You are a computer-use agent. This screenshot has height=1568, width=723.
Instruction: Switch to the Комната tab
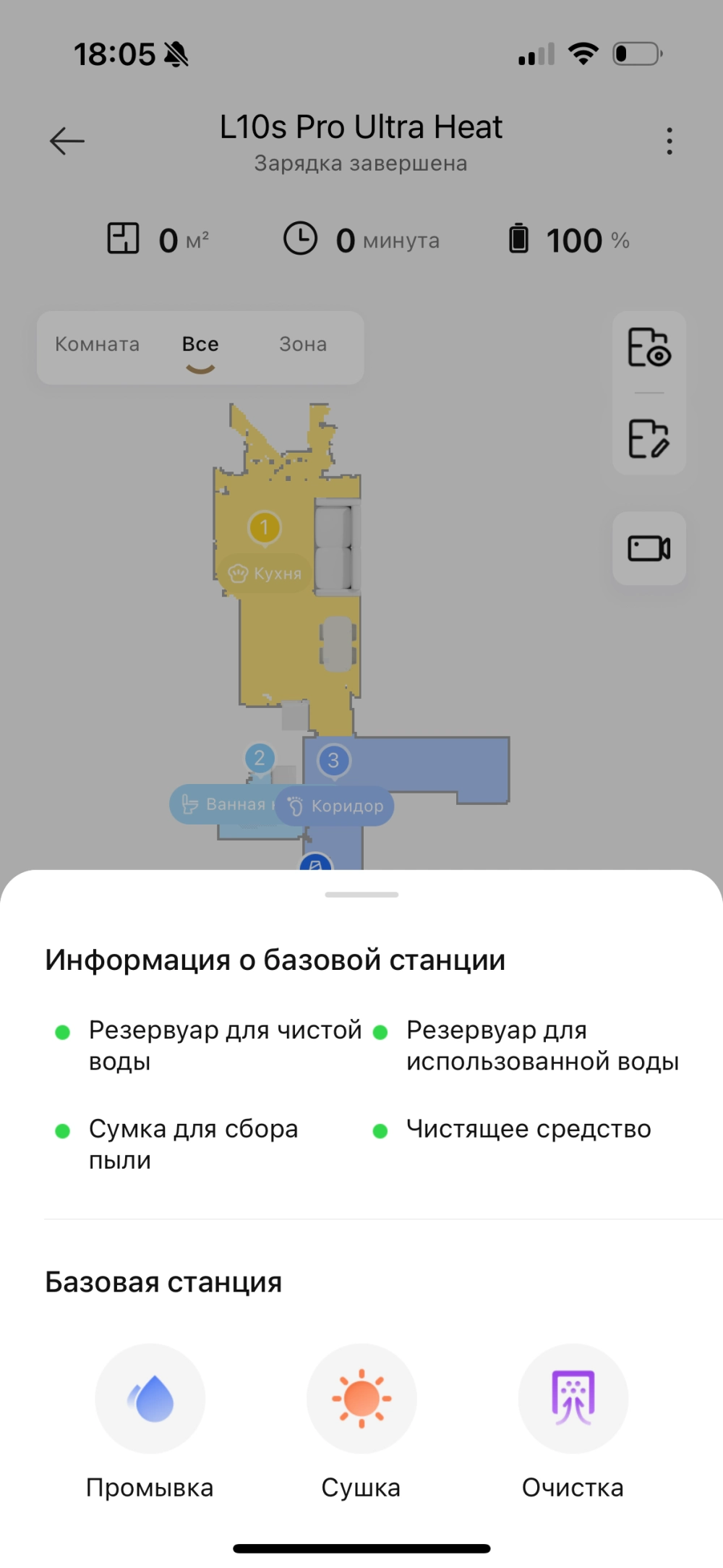coord(98,345)
